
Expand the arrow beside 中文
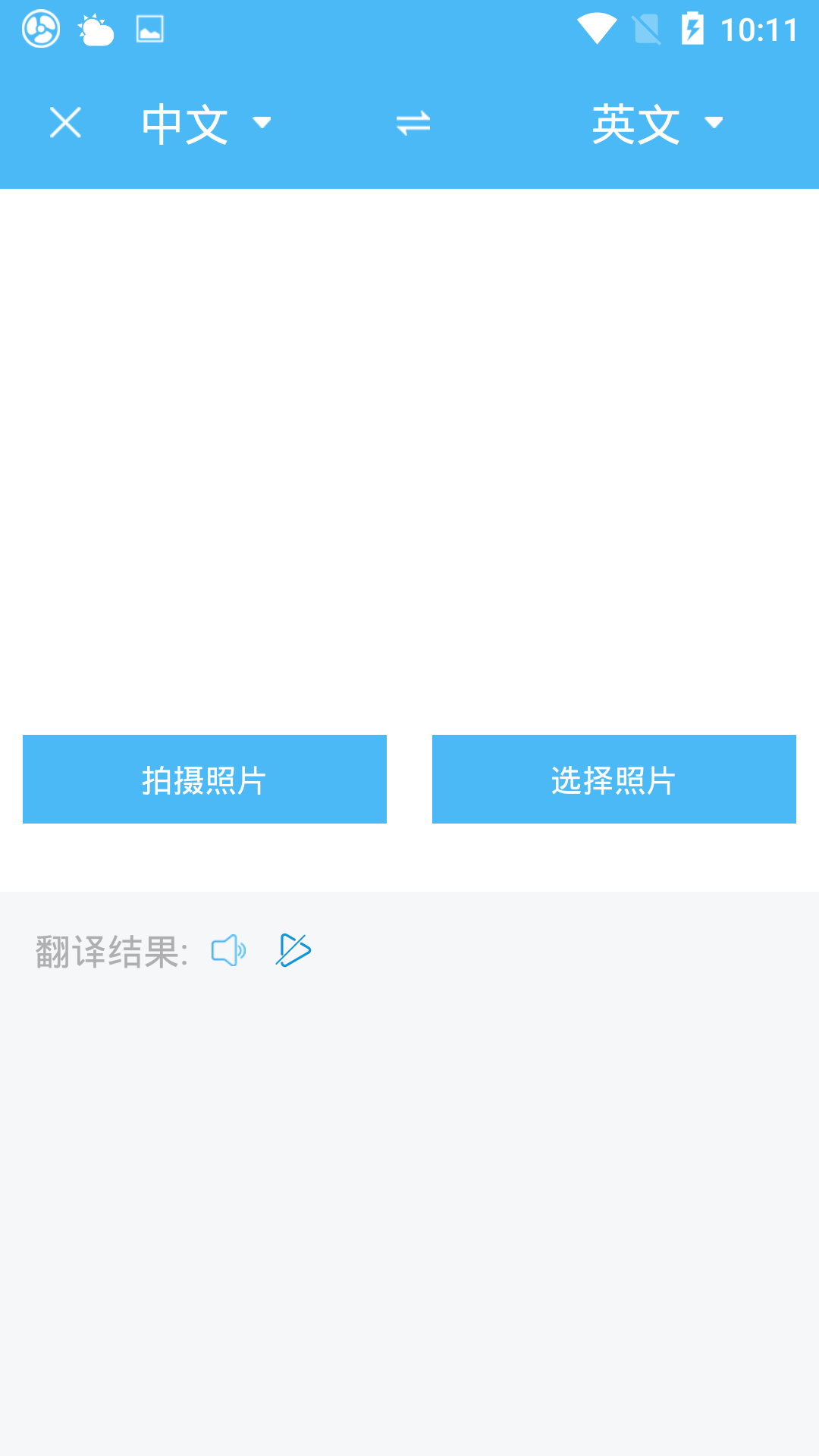(x=263, y=124)
